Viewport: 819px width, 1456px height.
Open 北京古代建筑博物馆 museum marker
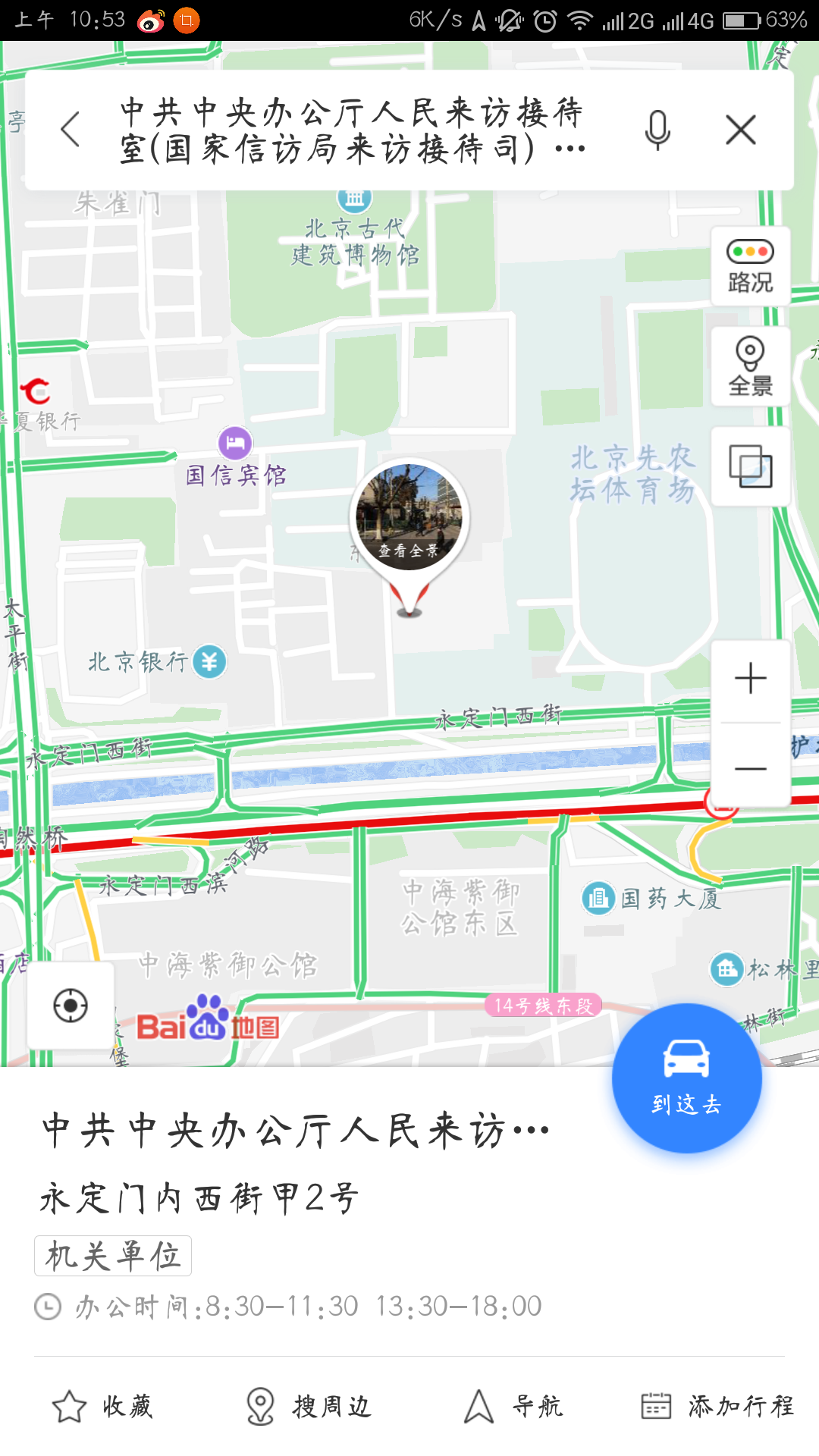tap(355, 199)
